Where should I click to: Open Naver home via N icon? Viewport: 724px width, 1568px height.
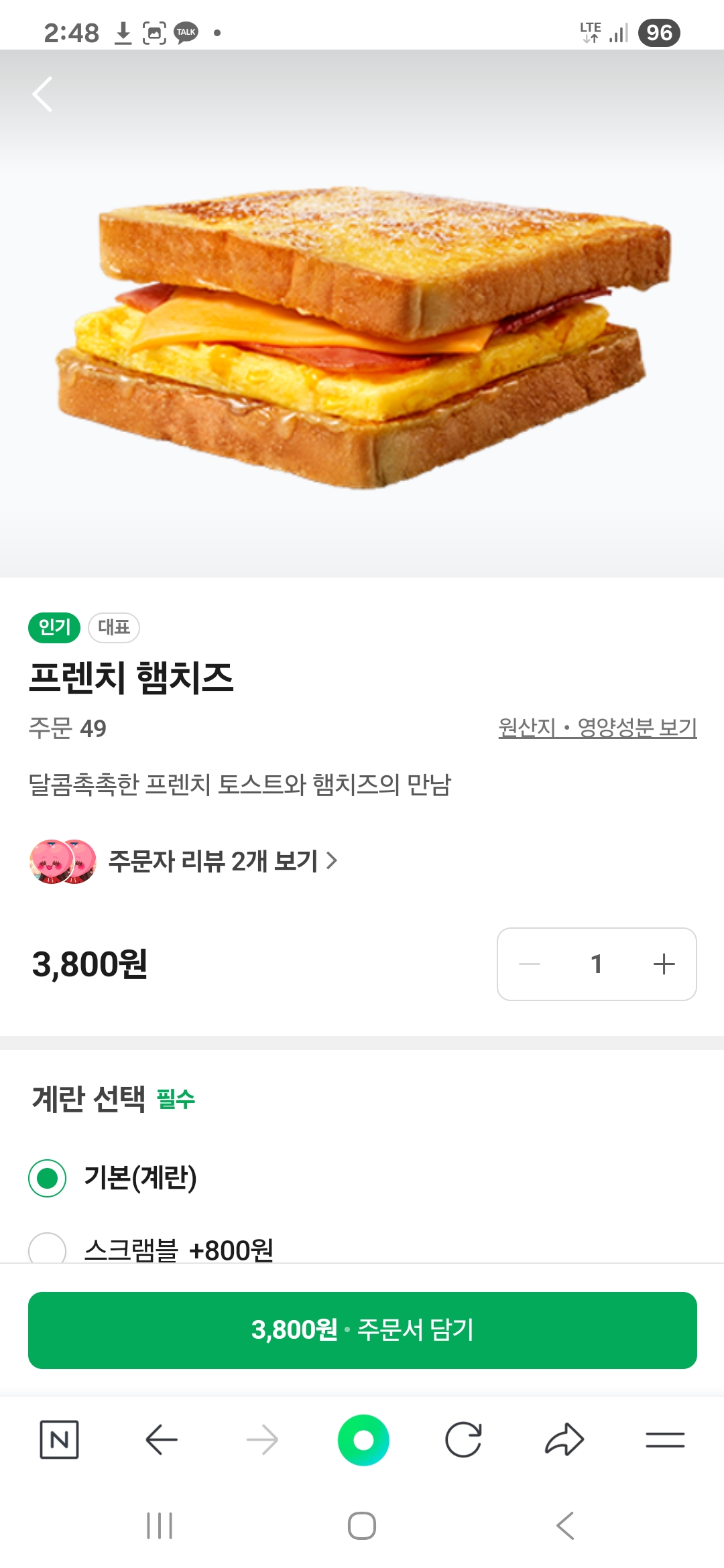[x=59, y=1439]
